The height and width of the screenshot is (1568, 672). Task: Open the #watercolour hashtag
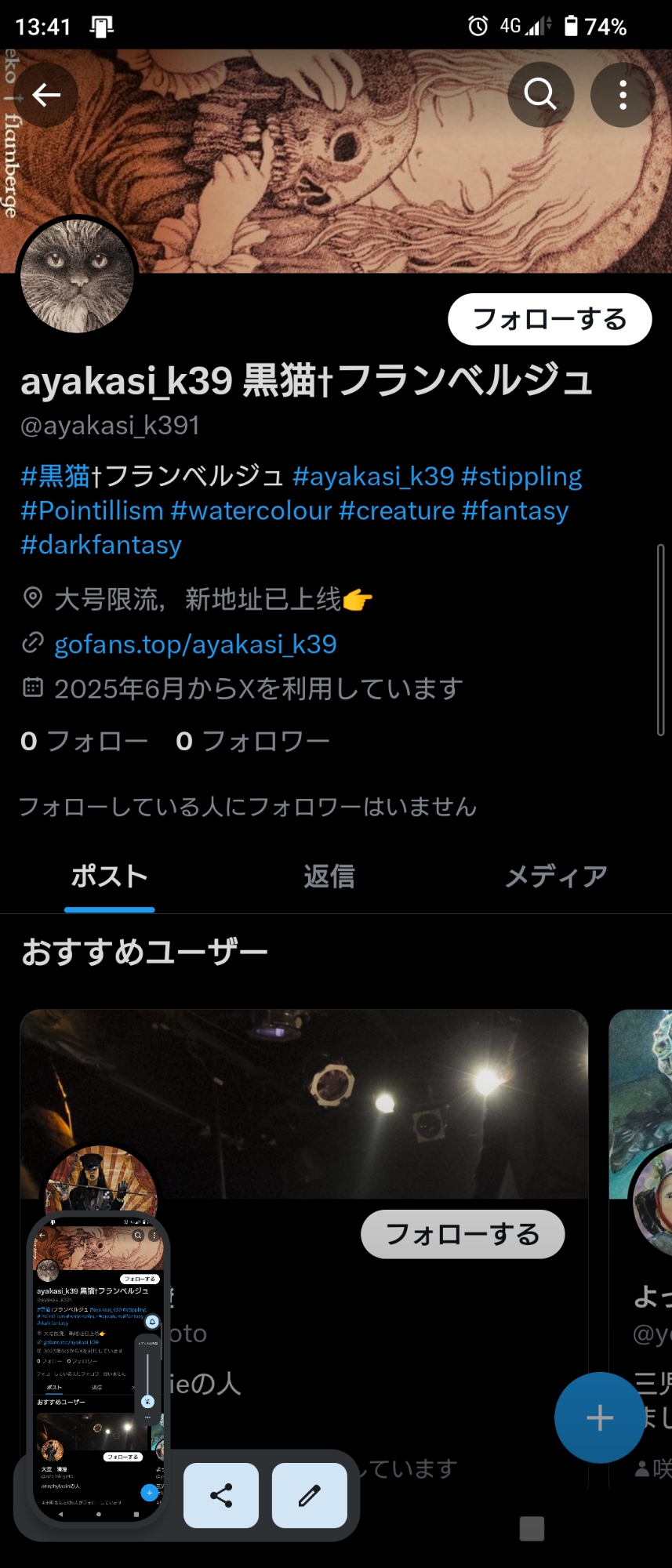(251, 510)
